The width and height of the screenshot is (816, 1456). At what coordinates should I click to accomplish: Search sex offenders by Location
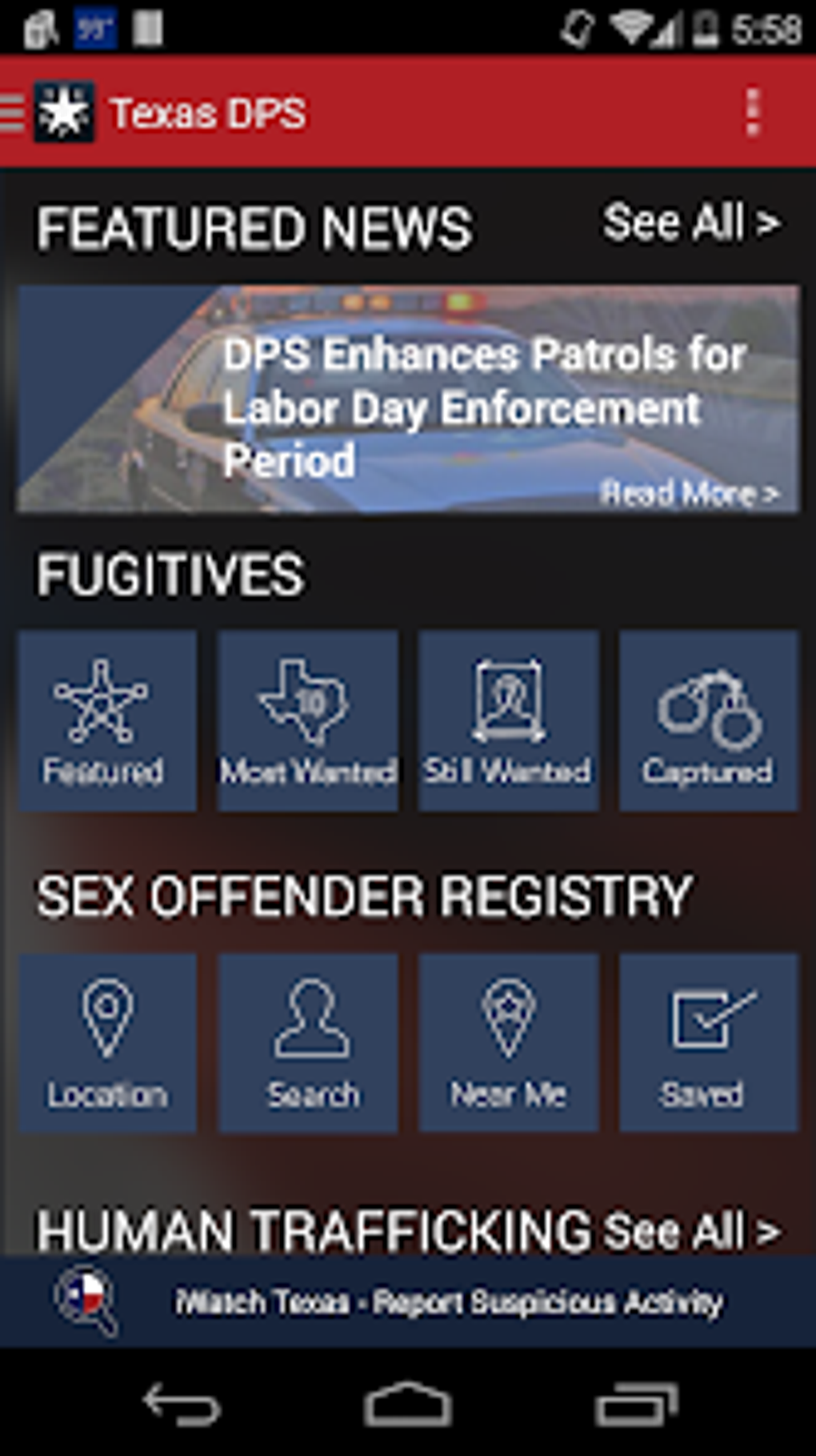[x=107, y=1042]
